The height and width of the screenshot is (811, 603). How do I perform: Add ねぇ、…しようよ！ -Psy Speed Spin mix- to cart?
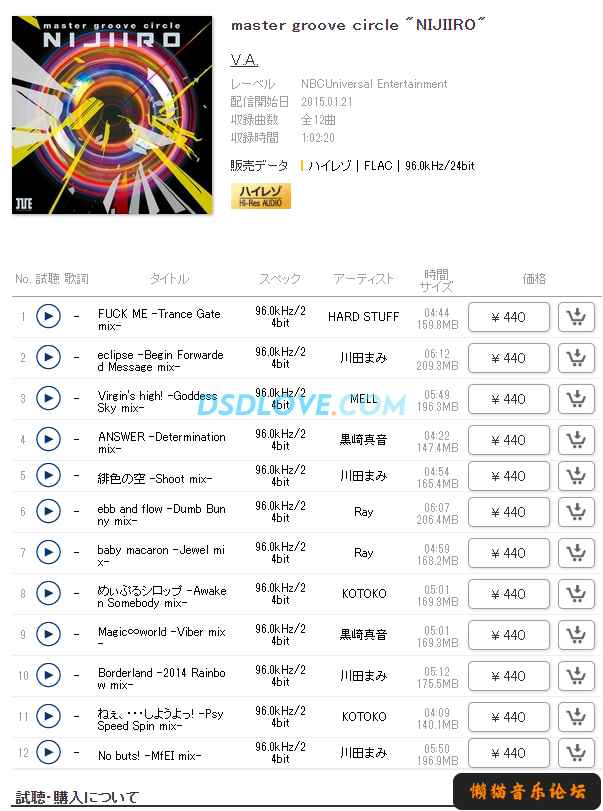click(x=576, y=717)
